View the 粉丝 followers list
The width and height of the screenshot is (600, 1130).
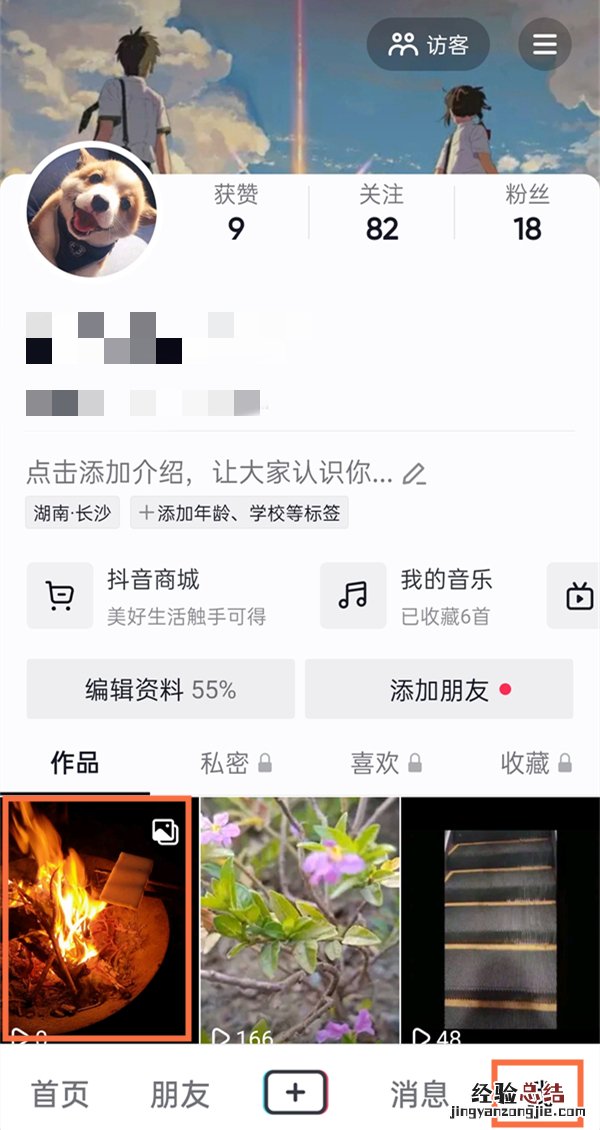(x=527, y=213)
